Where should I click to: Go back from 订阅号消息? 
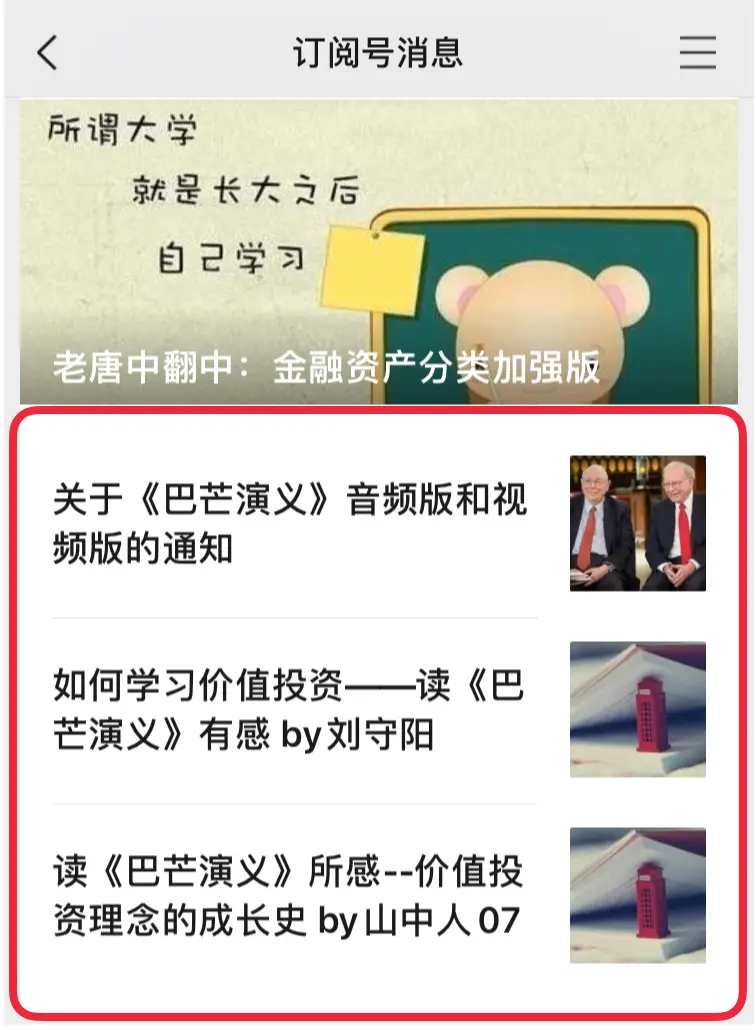pos(47,52)
